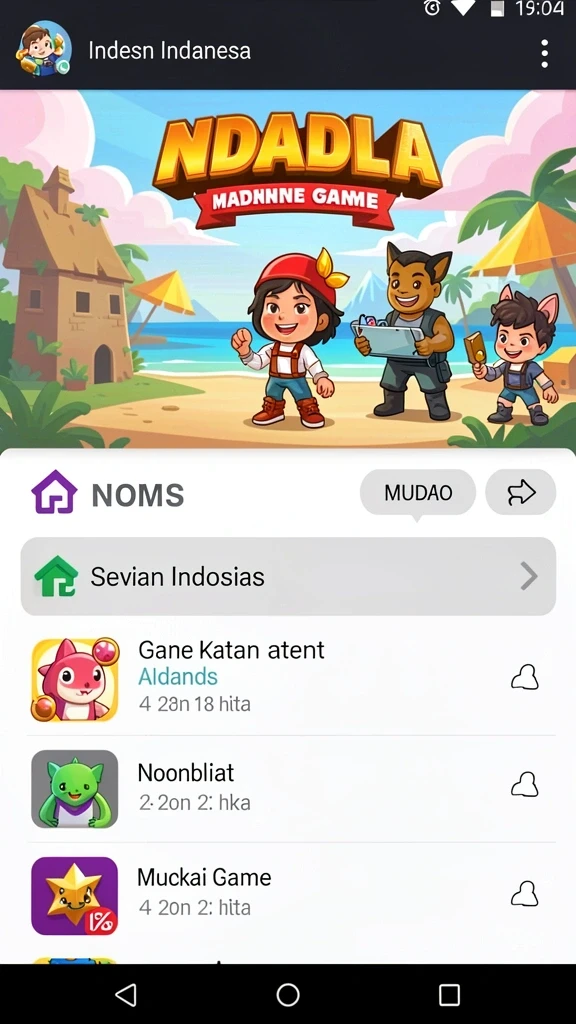Tap the share arrow button beside MUDAO
The image size is (576, 1024).
coord(520,492)
